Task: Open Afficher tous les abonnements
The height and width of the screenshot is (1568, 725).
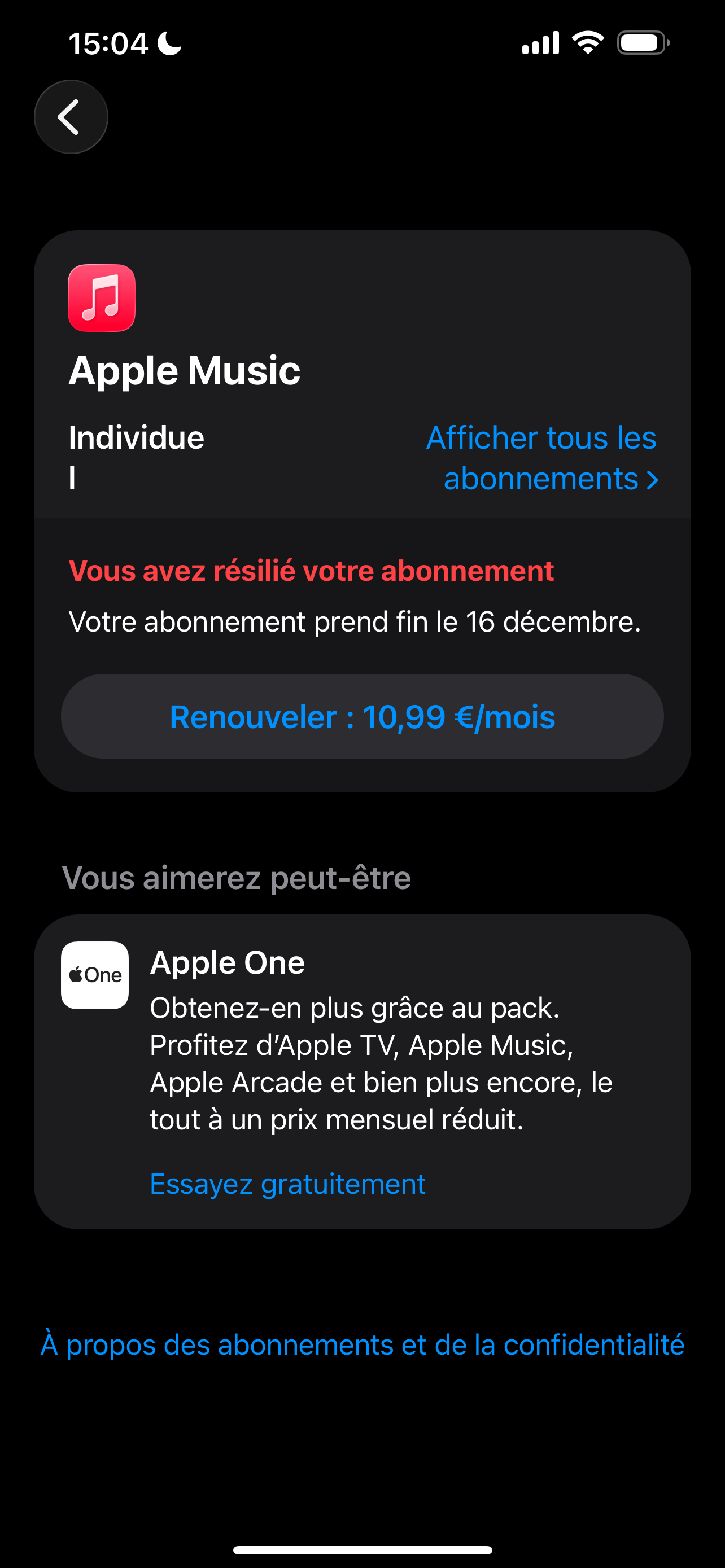Action: [x=543, y=458]
